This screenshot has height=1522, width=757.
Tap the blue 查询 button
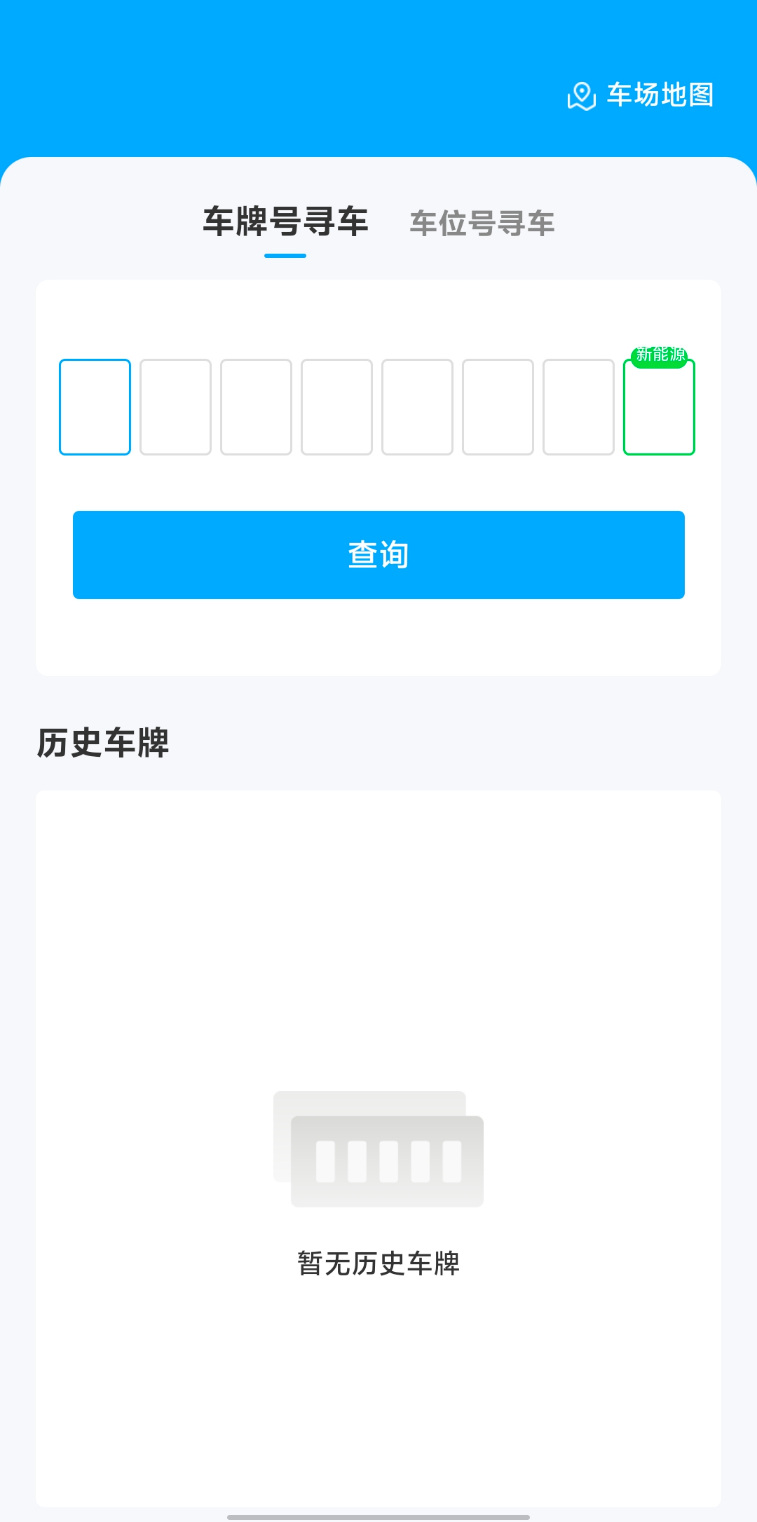pyautogui.click(x=378, y=555)
